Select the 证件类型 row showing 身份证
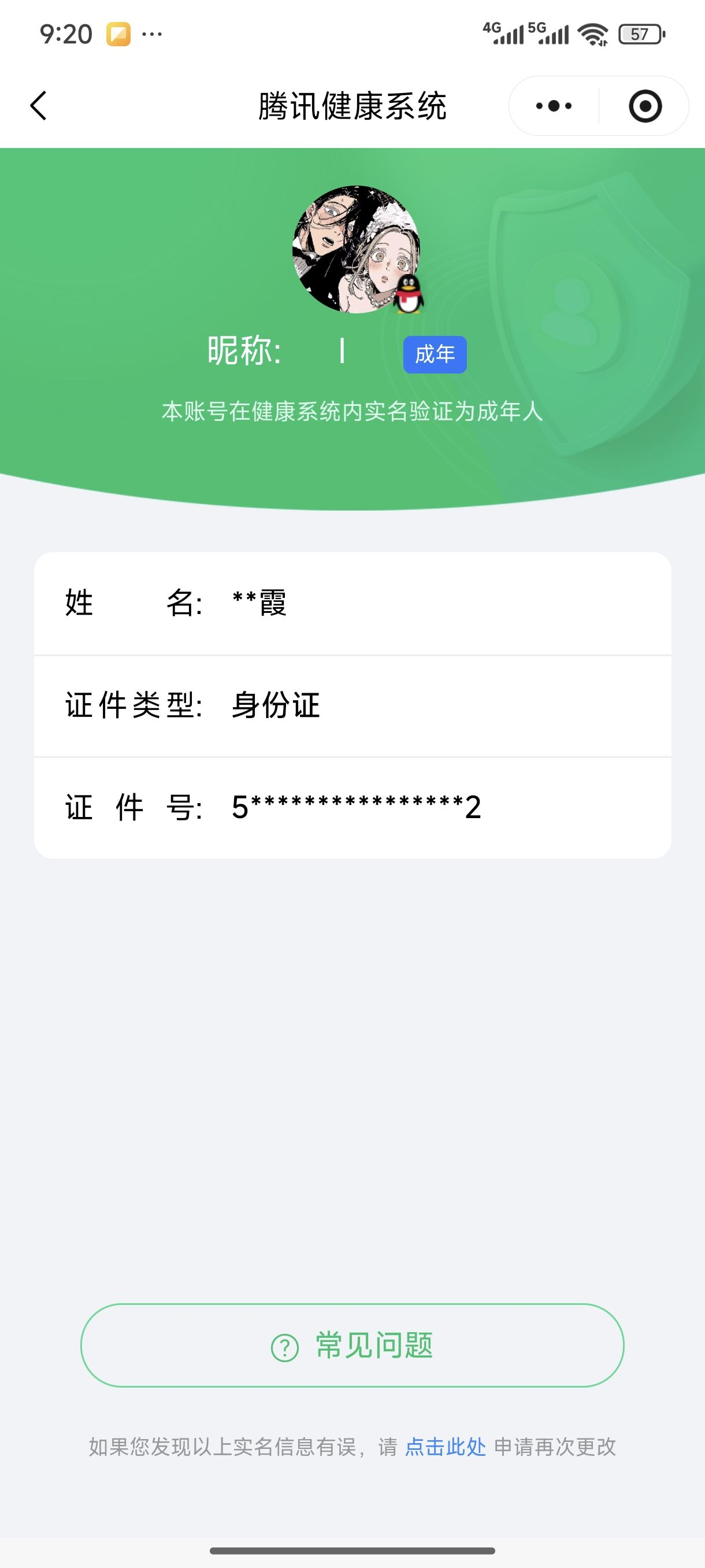This screenshot has width=705, height=1568. tap(352, 706)
